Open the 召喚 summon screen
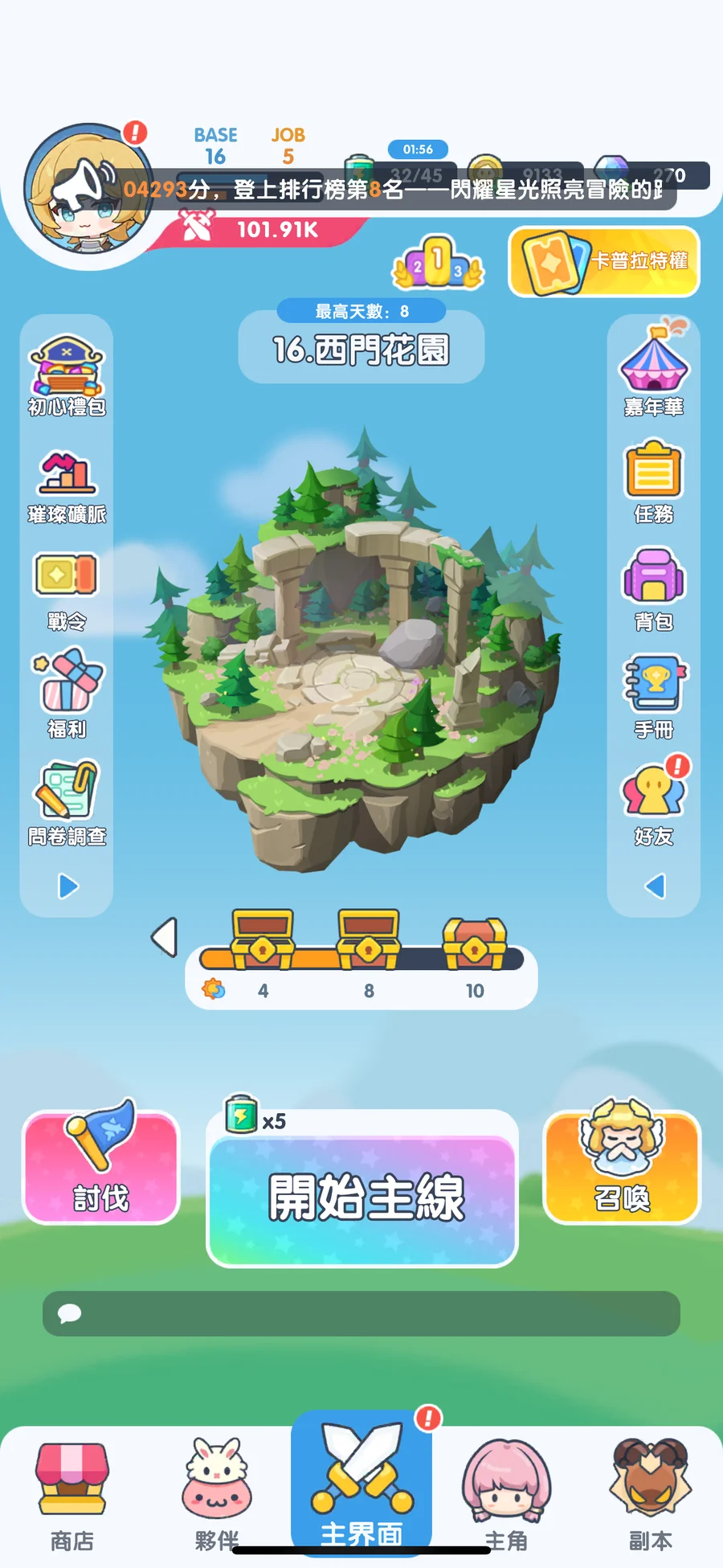 point(622,1166)
